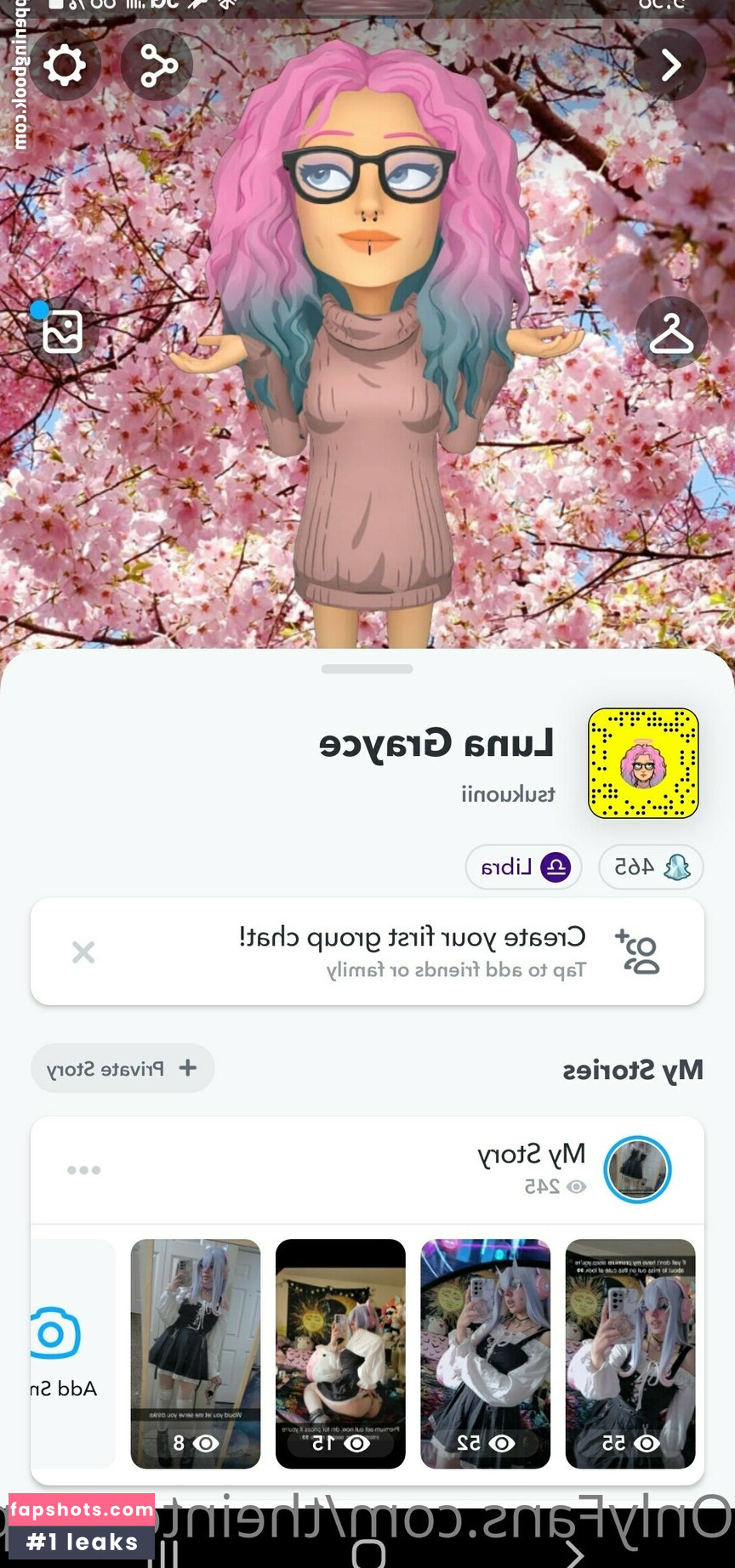Open the story snap with 15 views

point(340,1352)
